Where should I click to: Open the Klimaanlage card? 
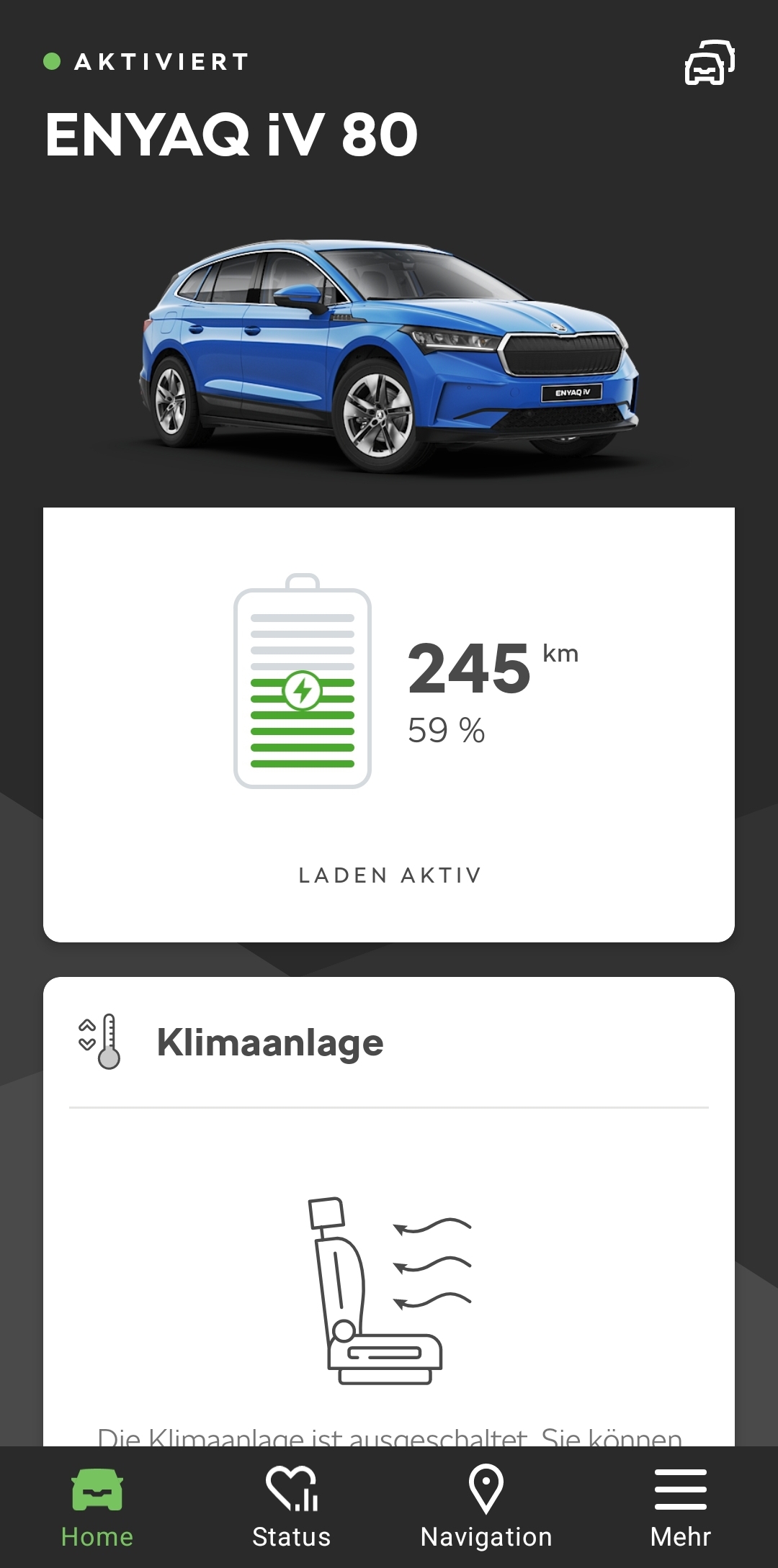(x=389, y=1044)
